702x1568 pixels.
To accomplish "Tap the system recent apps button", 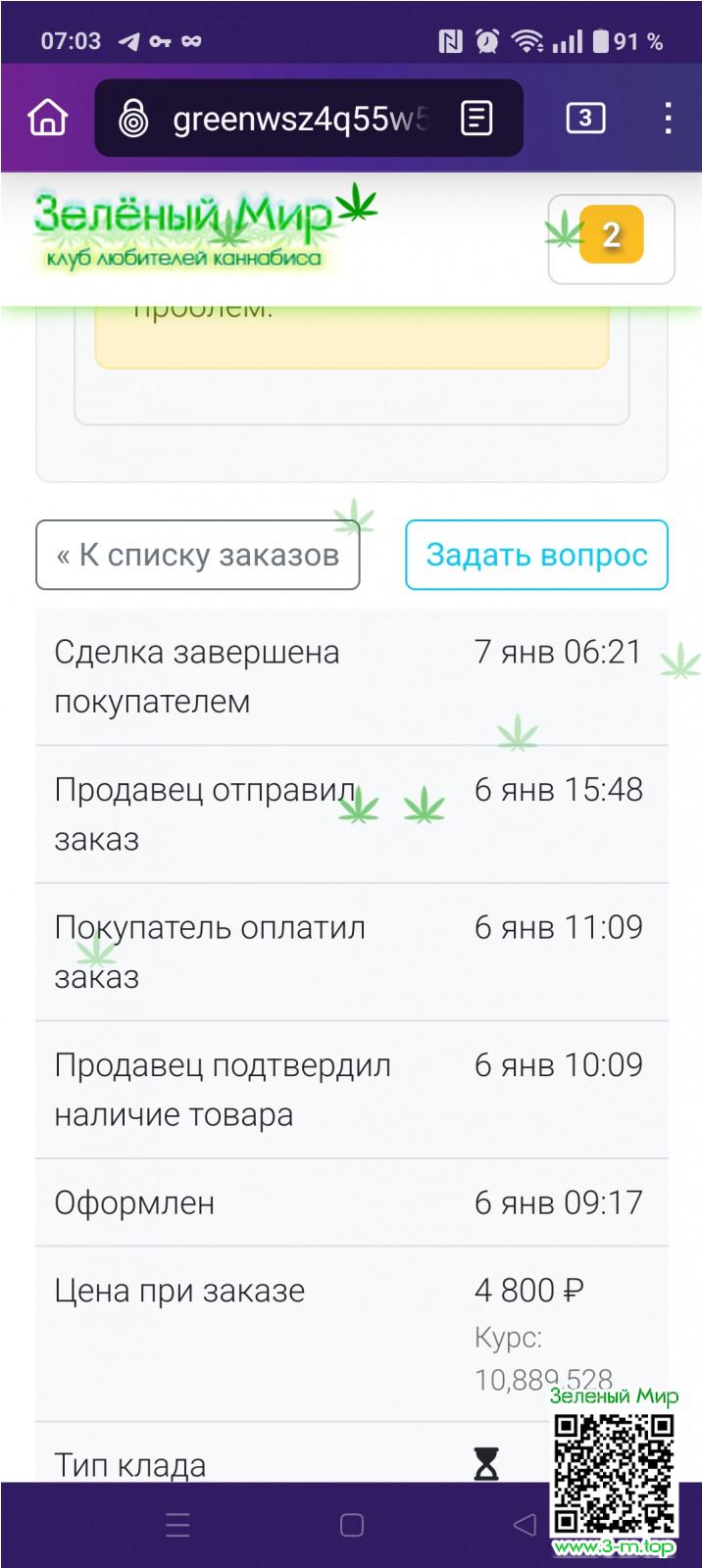I will click(177, 1525).
